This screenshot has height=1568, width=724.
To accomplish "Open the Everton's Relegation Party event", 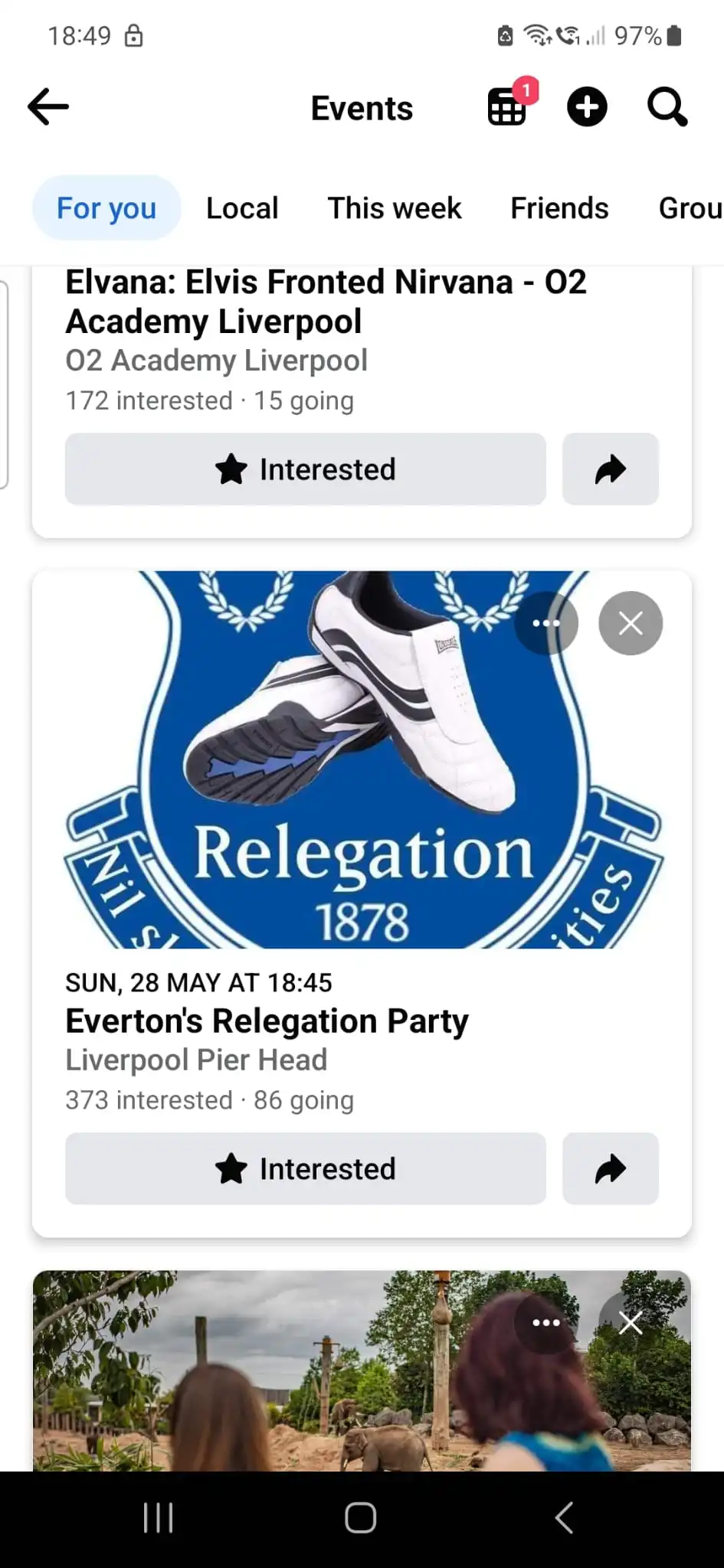I will coord(267,1021).
